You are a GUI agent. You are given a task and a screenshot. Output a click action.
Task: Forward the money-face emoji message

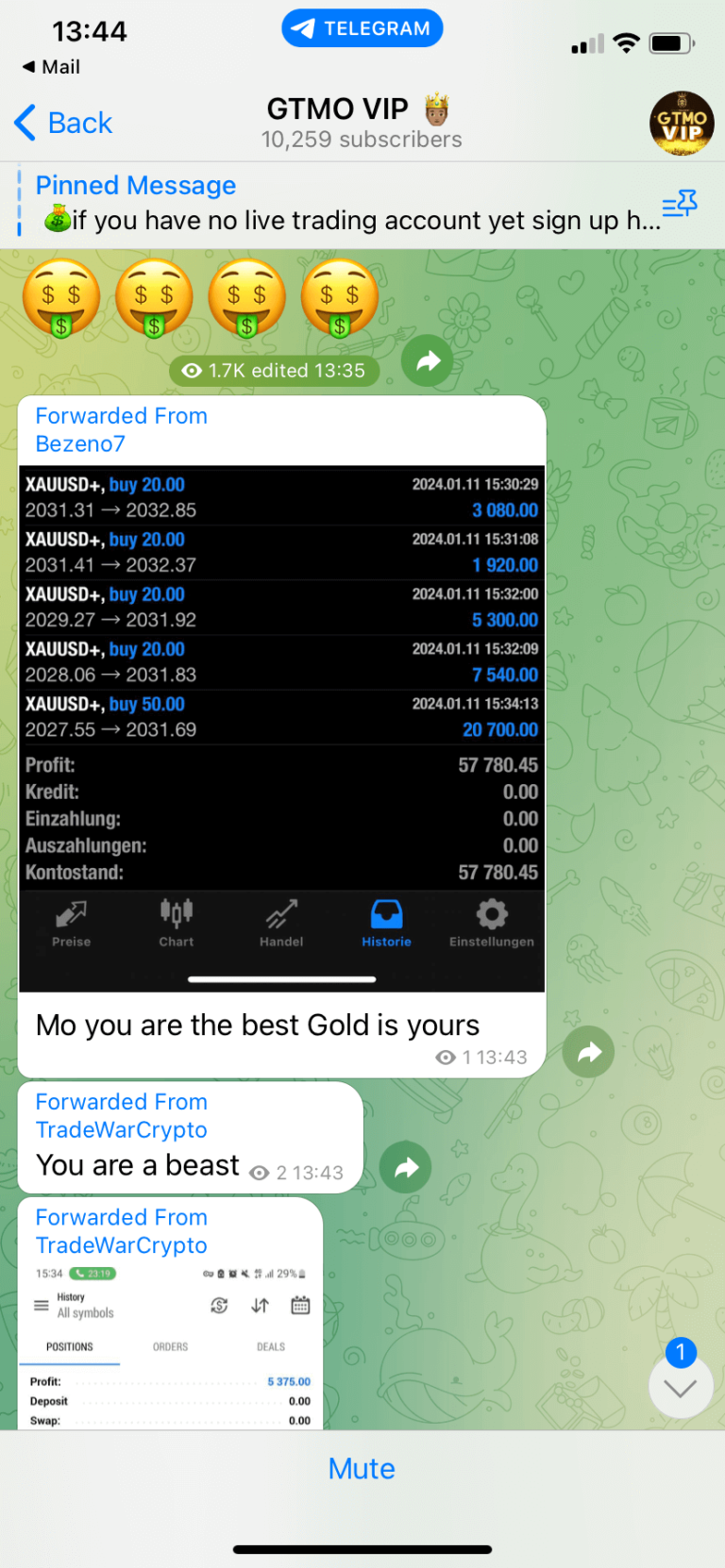point(428,360)
